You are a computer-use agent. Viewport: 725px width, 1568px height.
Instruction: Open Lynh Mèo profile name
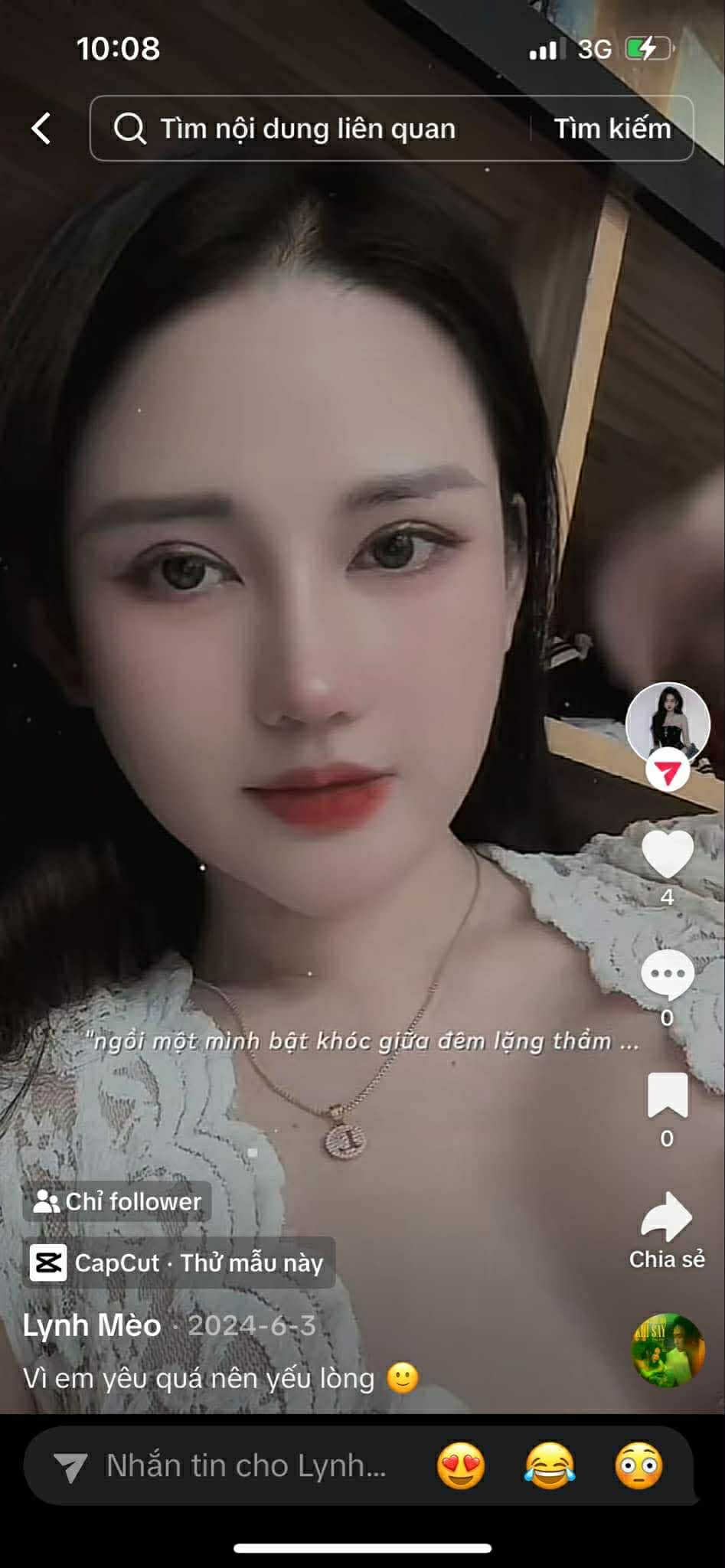(x=91, y=1325)
